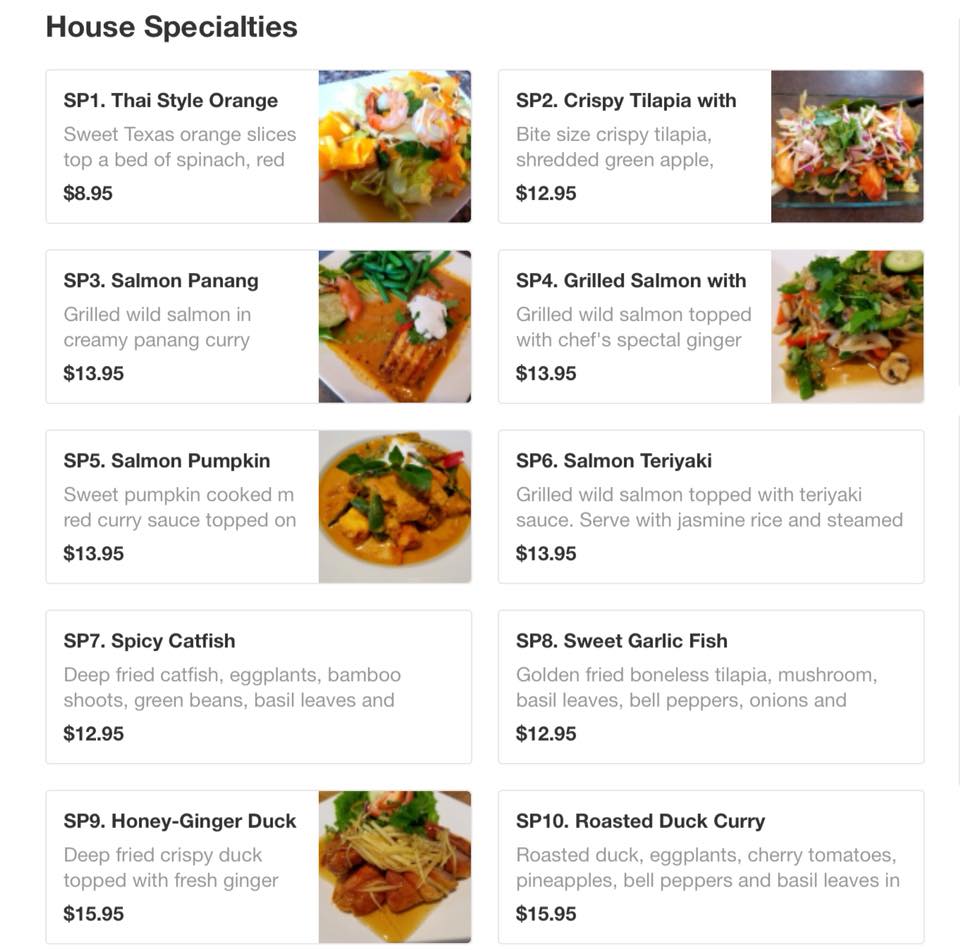Image resolution: width=960 pixels, height=950 pixels.
Task: Select SP2. Crispy Tilapia dish card
Action: [x=710, y=146]
